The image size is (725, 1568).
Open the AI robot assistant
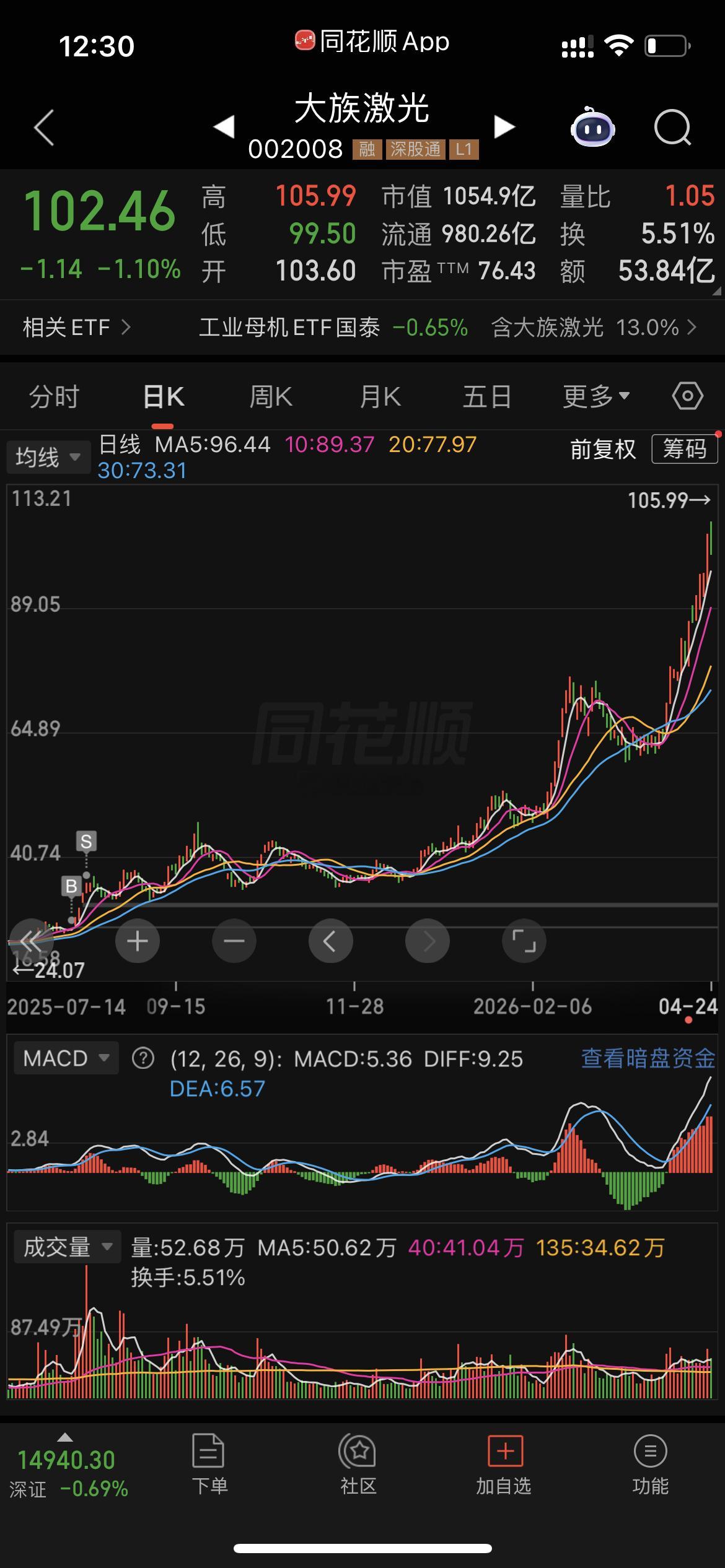tap(592, 127)
